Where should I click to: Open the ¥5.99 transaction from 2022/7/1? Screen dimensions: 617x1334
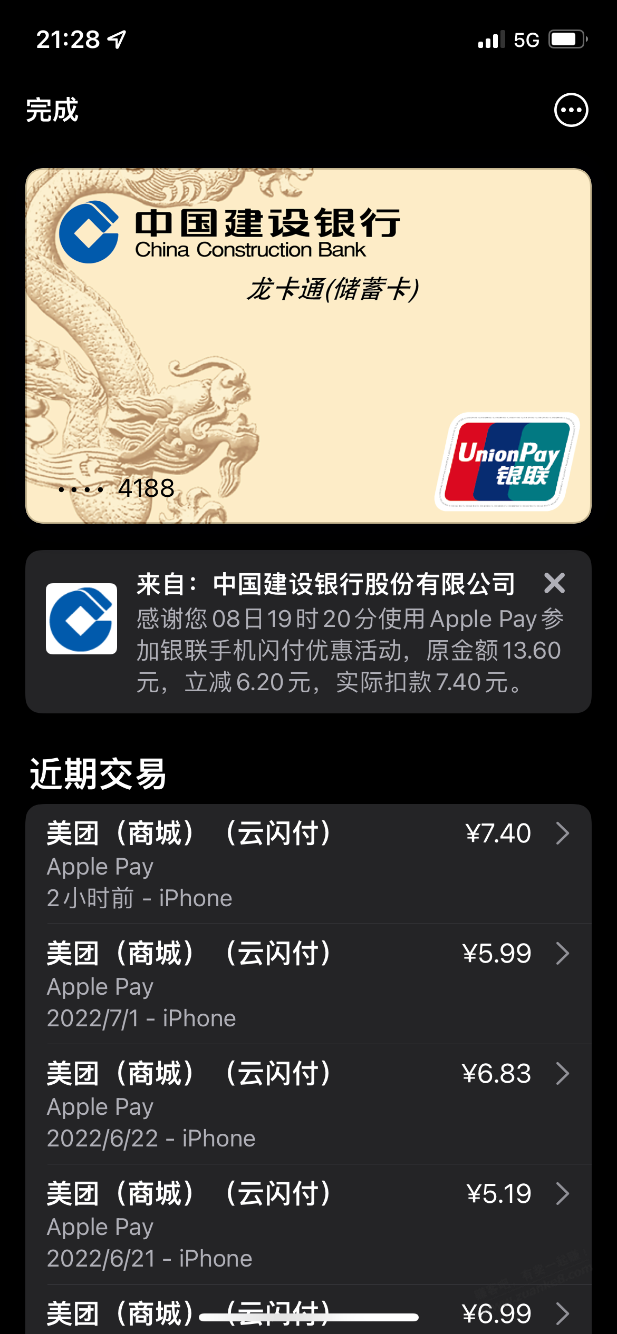(x=308, y=984)
